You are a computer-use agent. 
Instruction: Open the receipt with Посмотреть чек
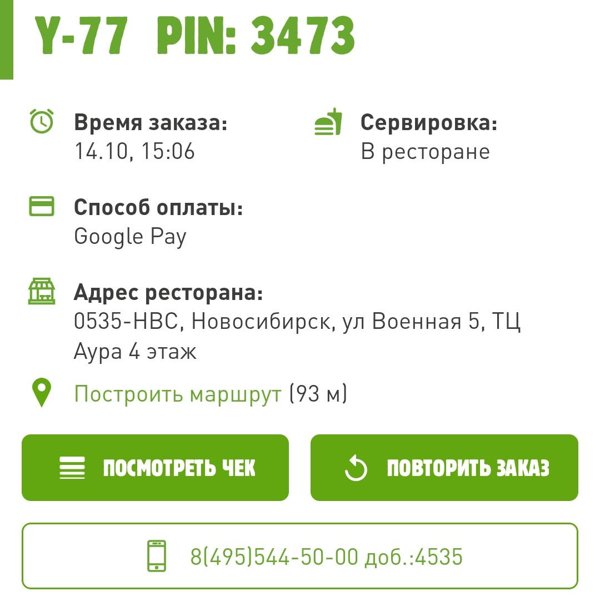point(155,468)
